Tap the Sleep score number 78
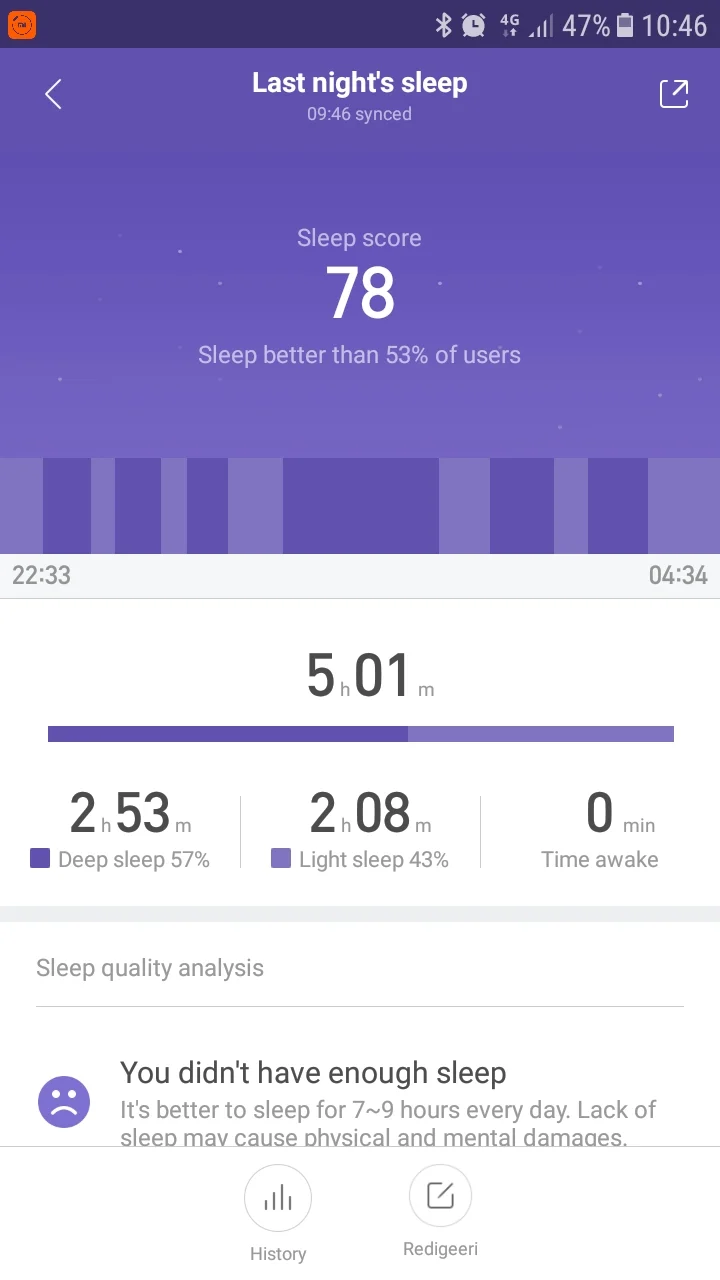 tap(359, 292)
